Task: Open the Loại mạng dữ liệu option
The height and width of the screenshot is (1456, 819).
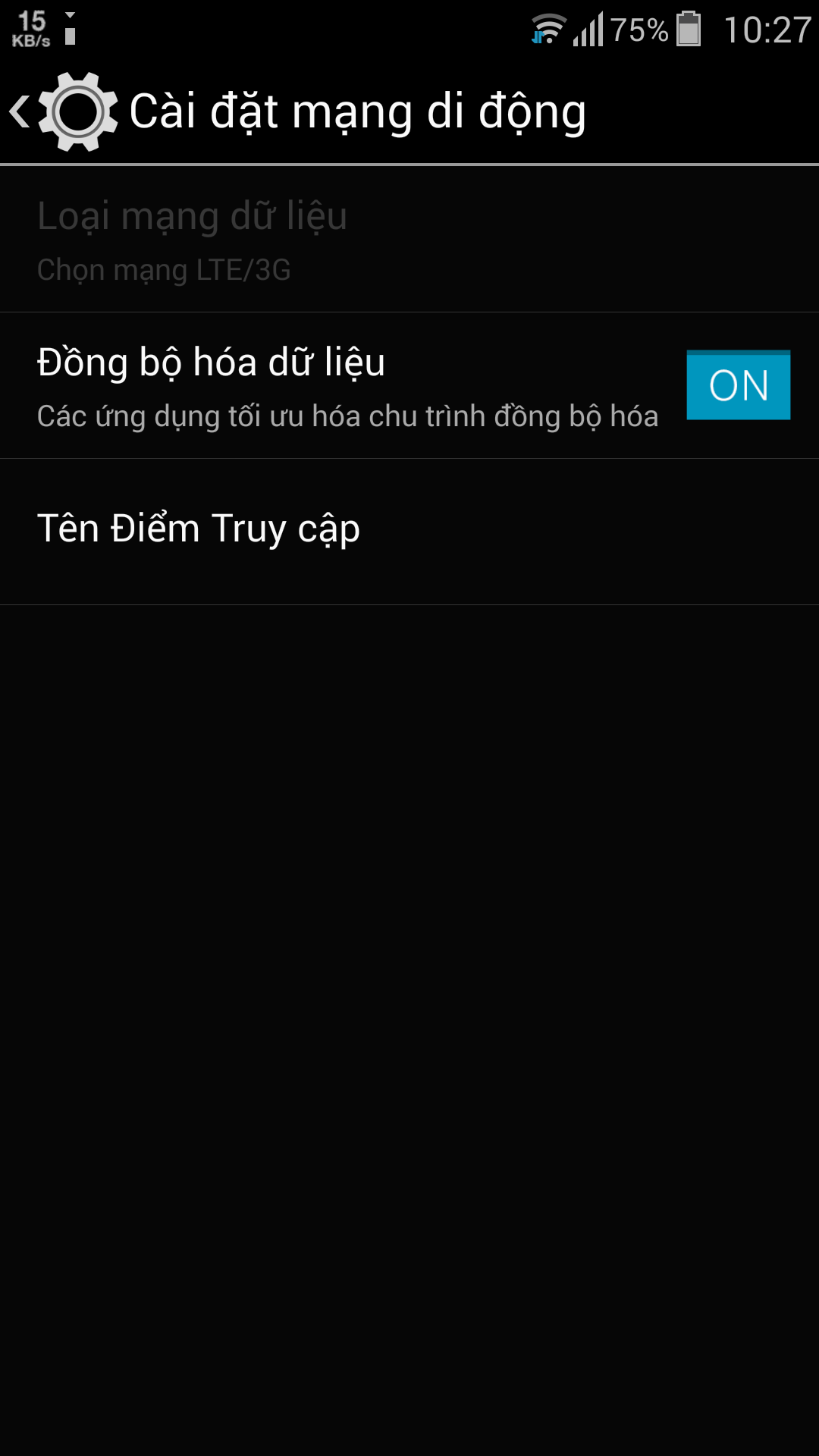Action: coord(409,239)
